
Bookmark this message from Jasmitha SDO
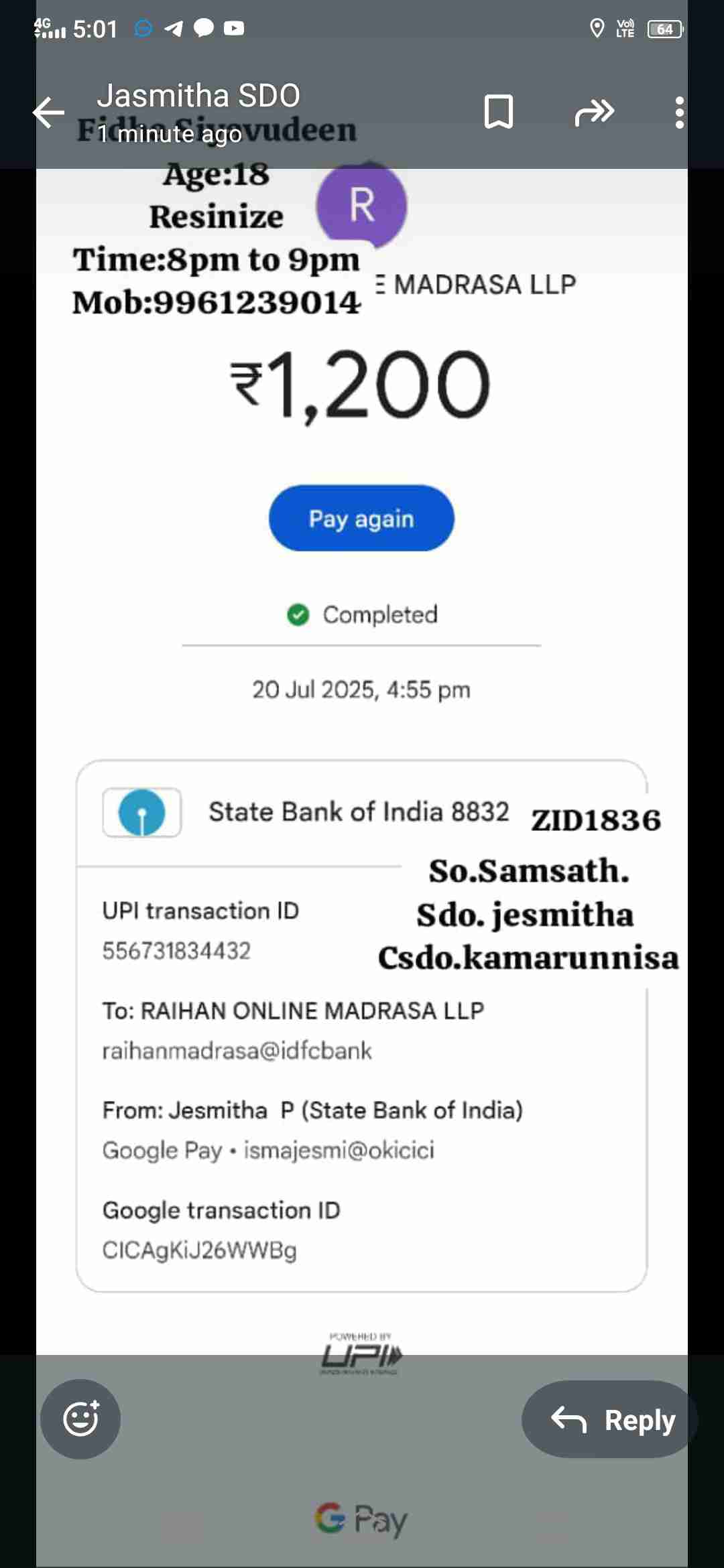pyautogui.click(x=499, y=112)
